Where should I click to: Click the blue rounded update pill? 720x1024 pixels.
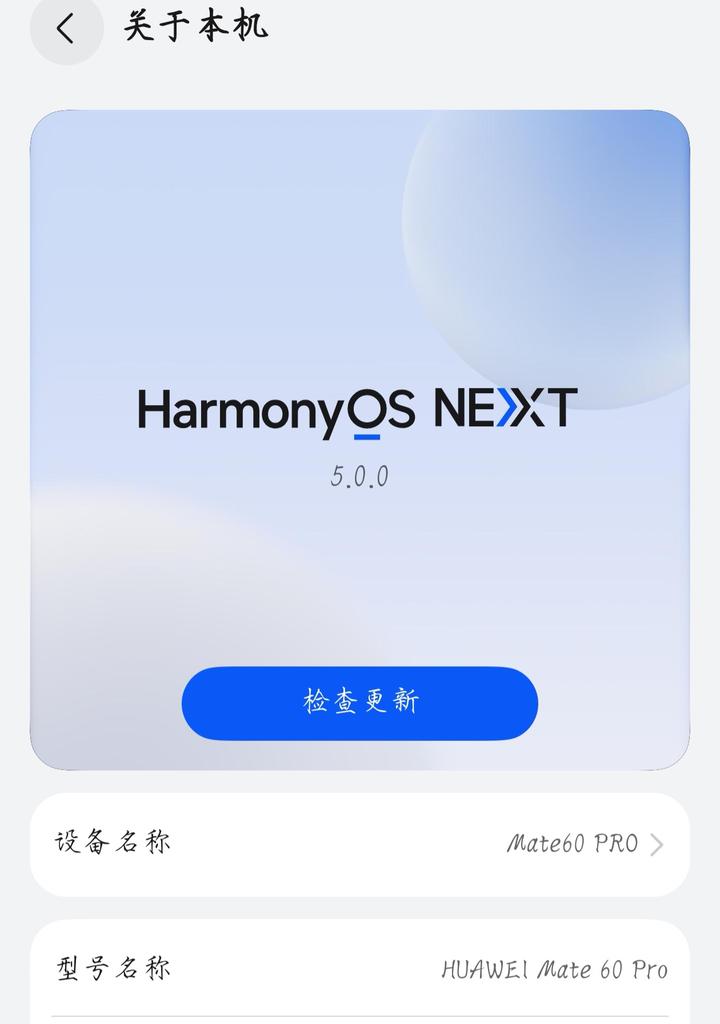(x=358, y=701)
